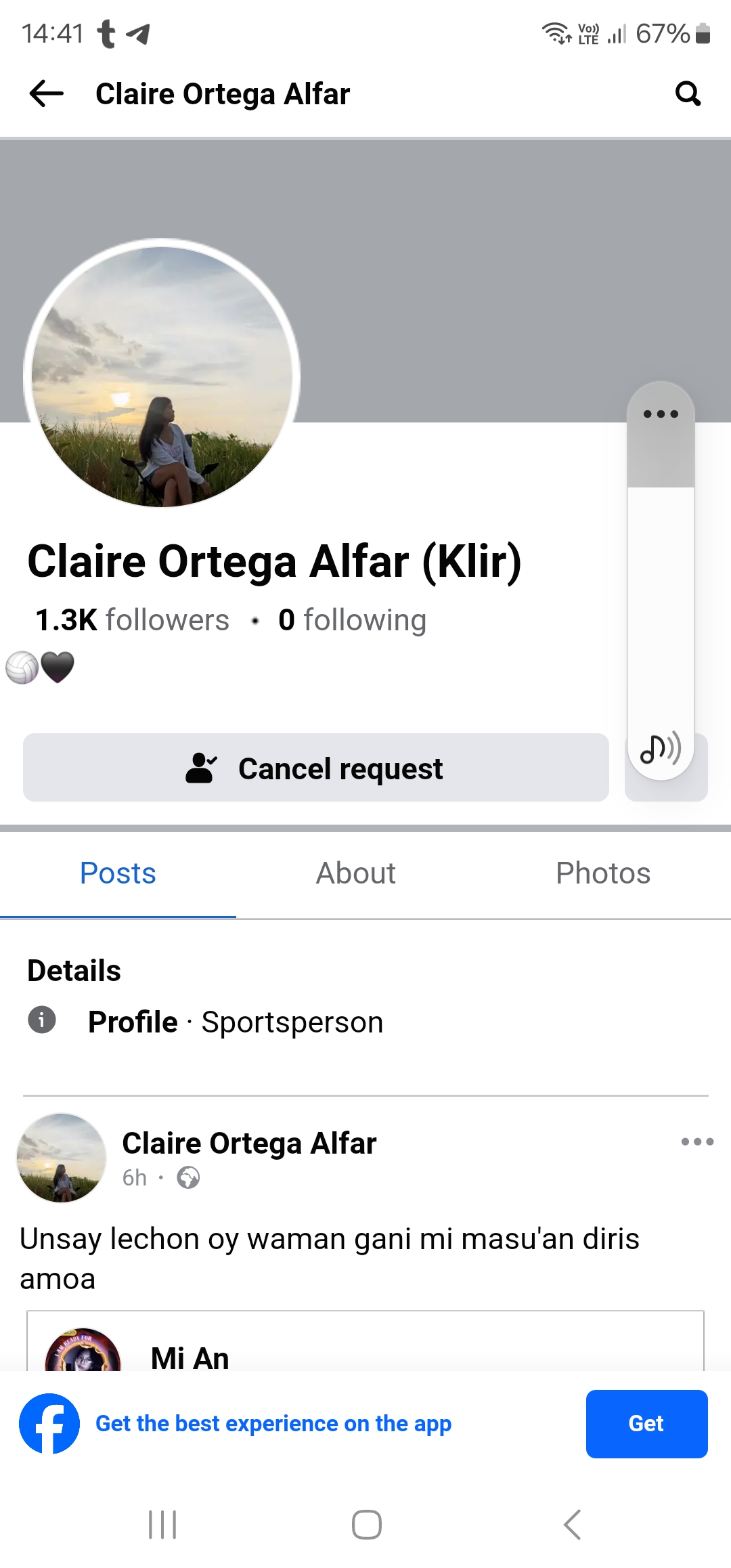This screenshot has width=731, height=1568.
Task: Open recent apps from navigation bar
Action: 162,1525
